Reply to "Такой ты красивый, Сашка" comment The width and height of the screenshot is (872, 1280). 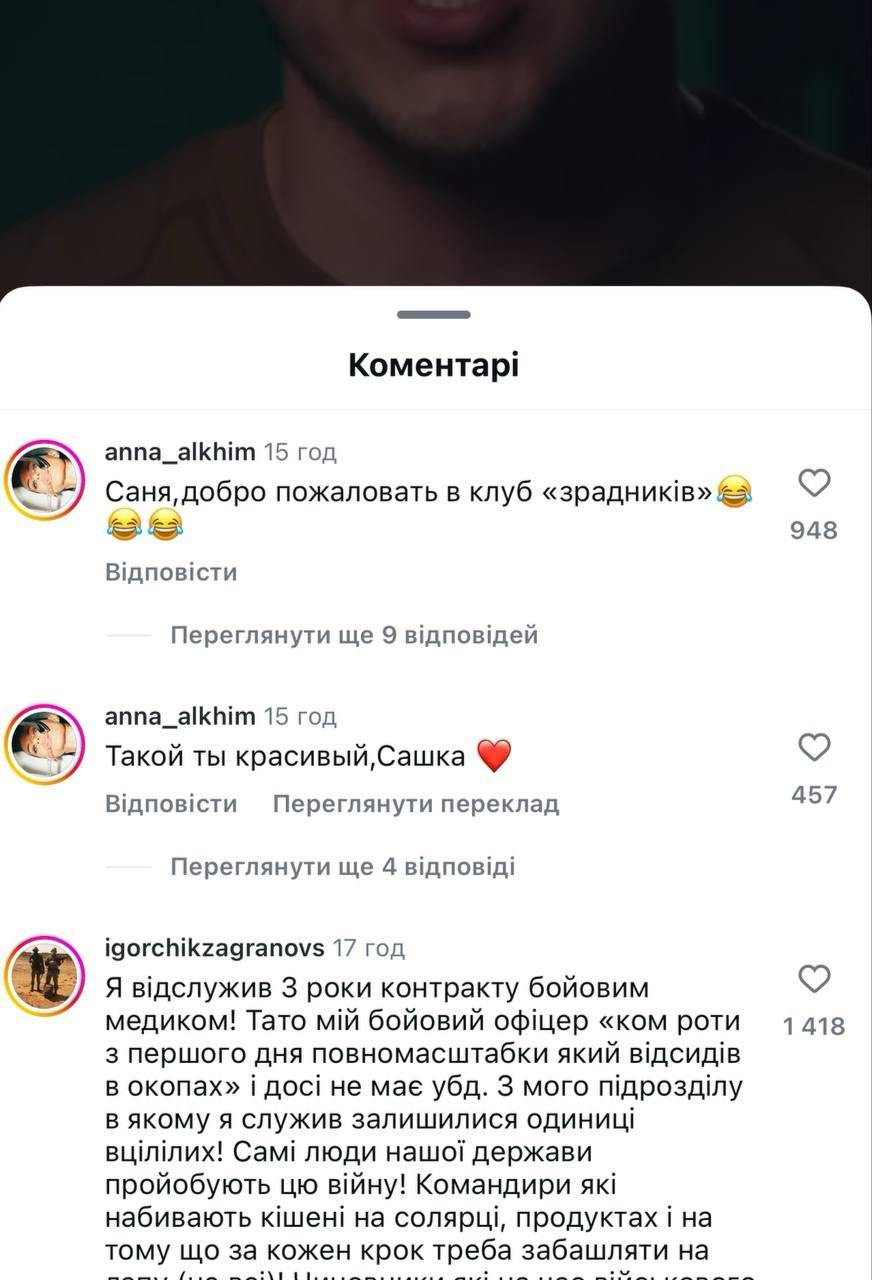pos(171,804)
